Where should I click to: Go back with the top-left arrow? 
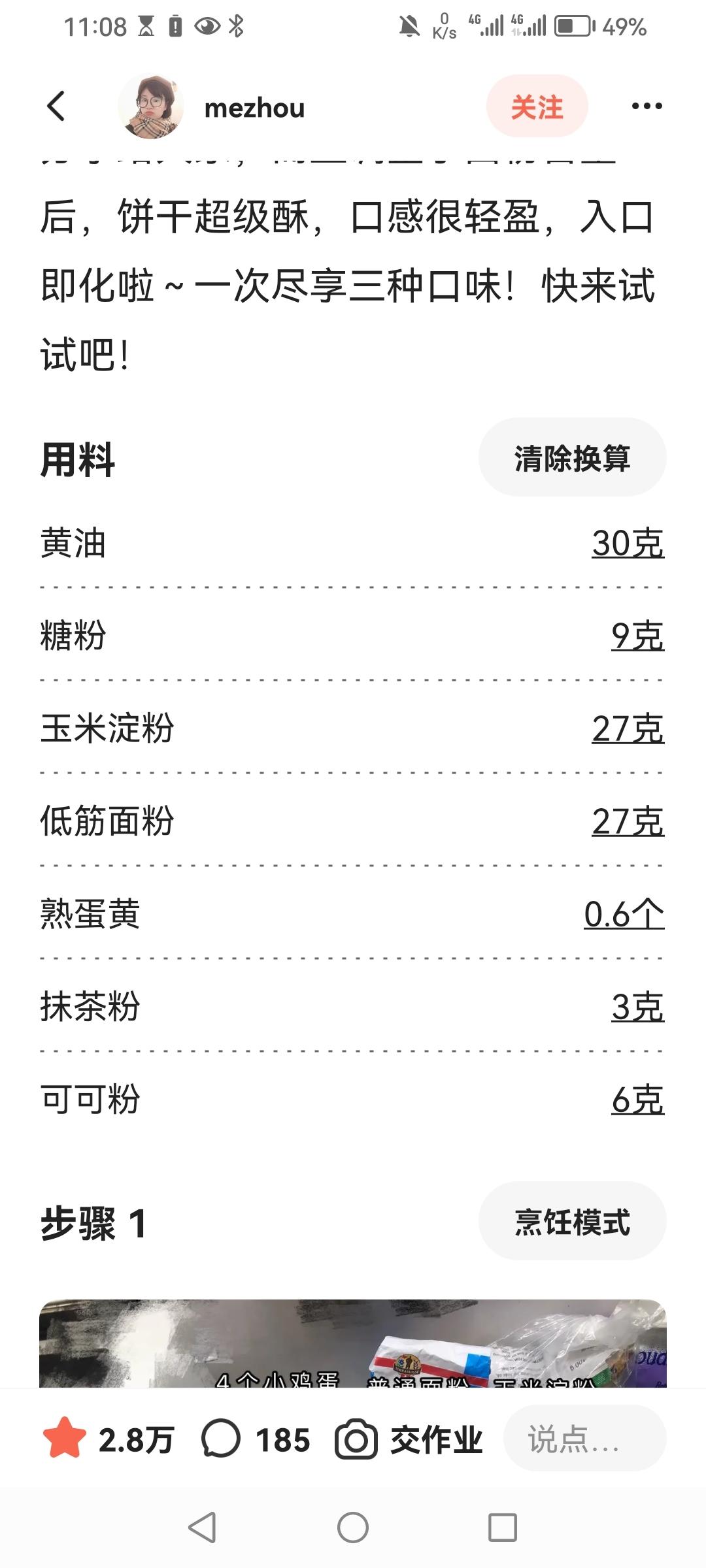(x=57, y=106)
